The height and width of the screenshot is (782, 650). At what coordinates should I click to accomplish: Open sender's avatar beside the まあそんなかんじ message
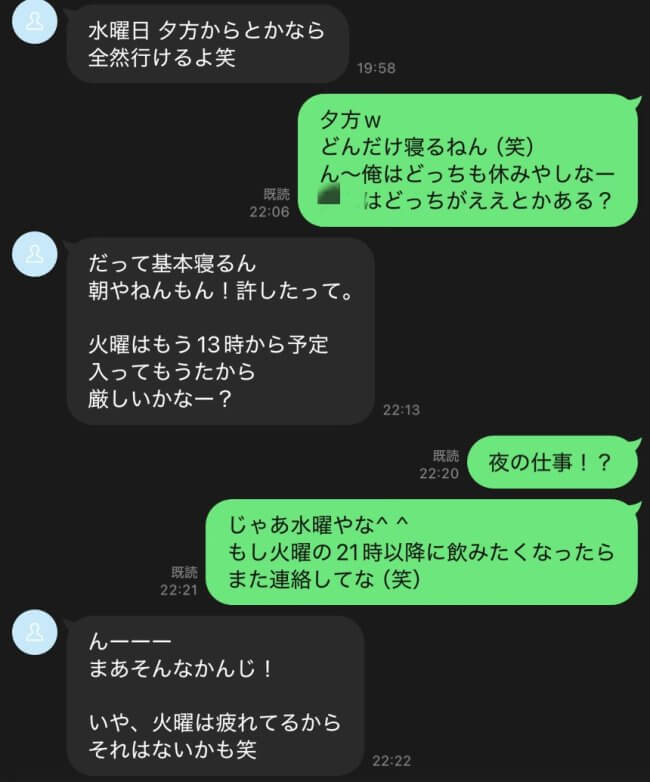[33, 635]
